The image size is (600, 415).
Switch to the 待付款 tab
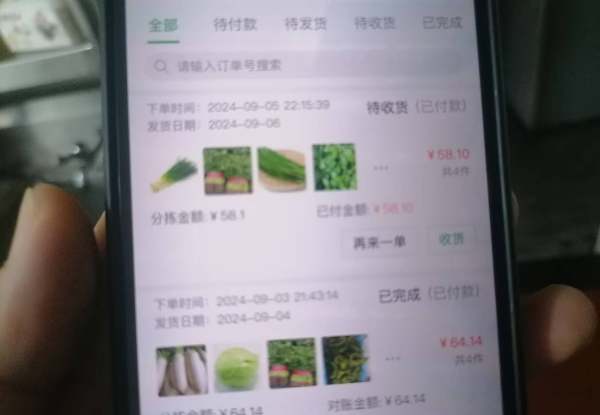pos(234,23)
